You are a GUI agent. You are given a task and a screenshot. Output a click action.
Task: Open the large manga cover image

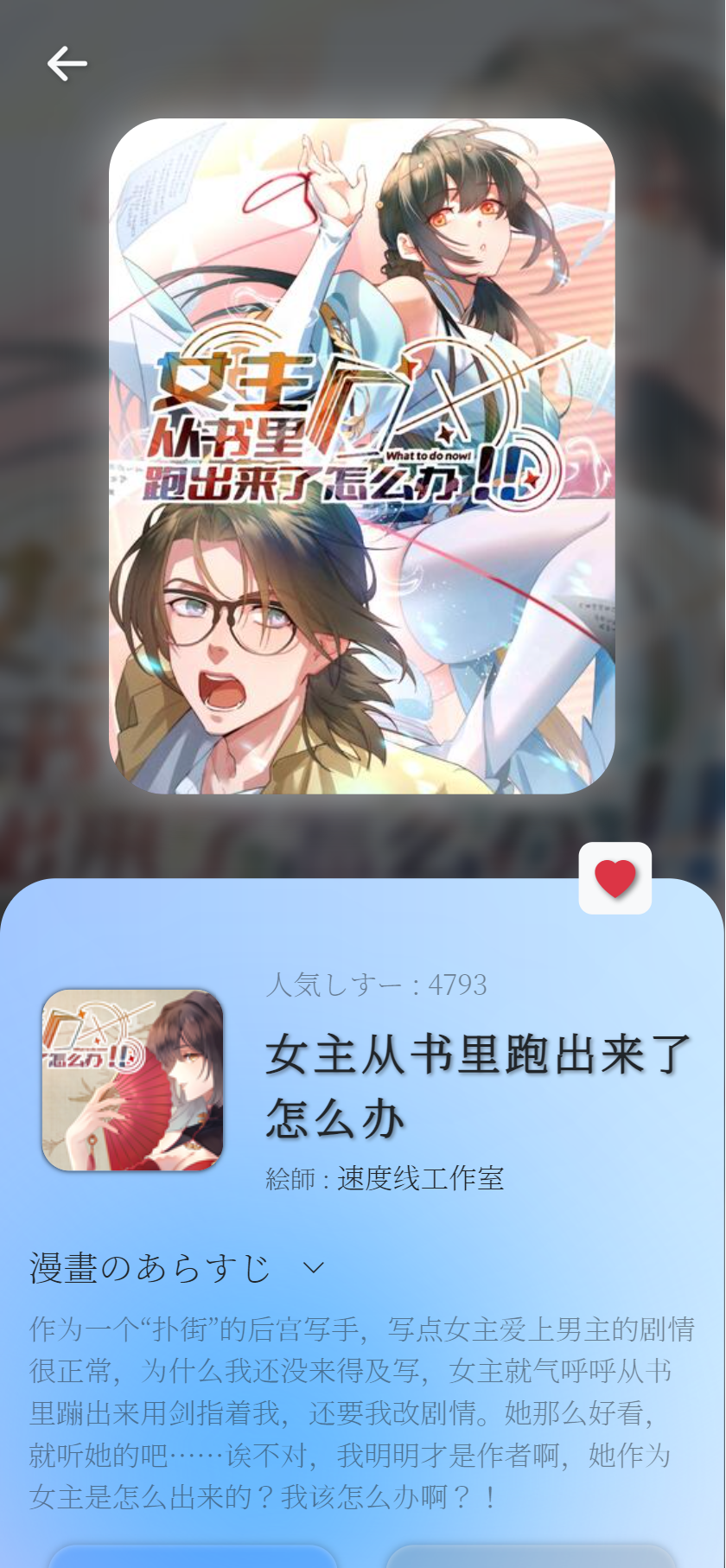tap(362, 456)
